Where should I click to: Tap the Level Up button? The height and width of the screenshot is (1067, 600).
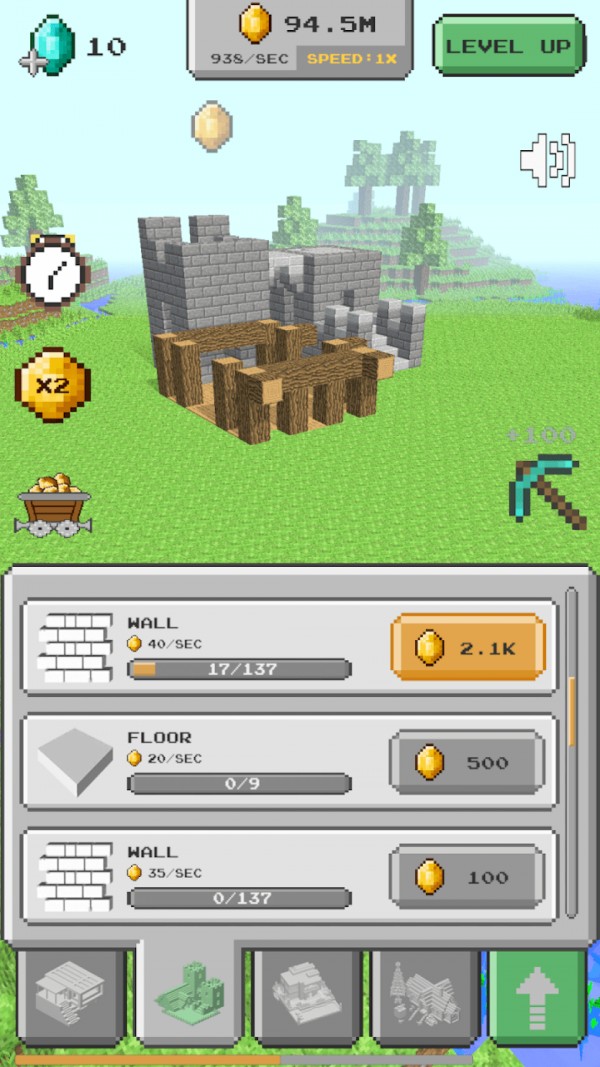(x=508, y=46)
